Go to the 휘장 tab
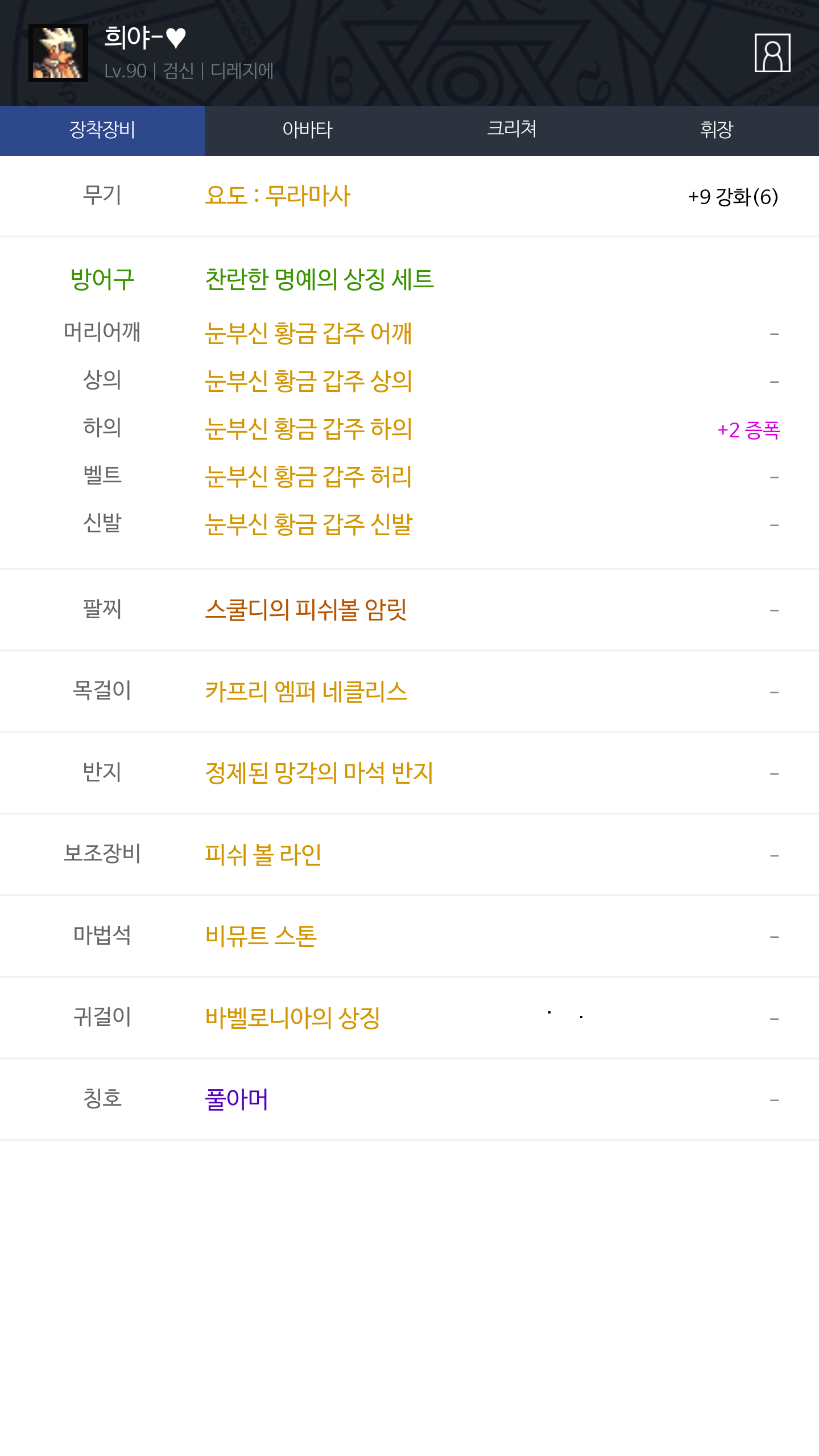 [x=717, y=130]
